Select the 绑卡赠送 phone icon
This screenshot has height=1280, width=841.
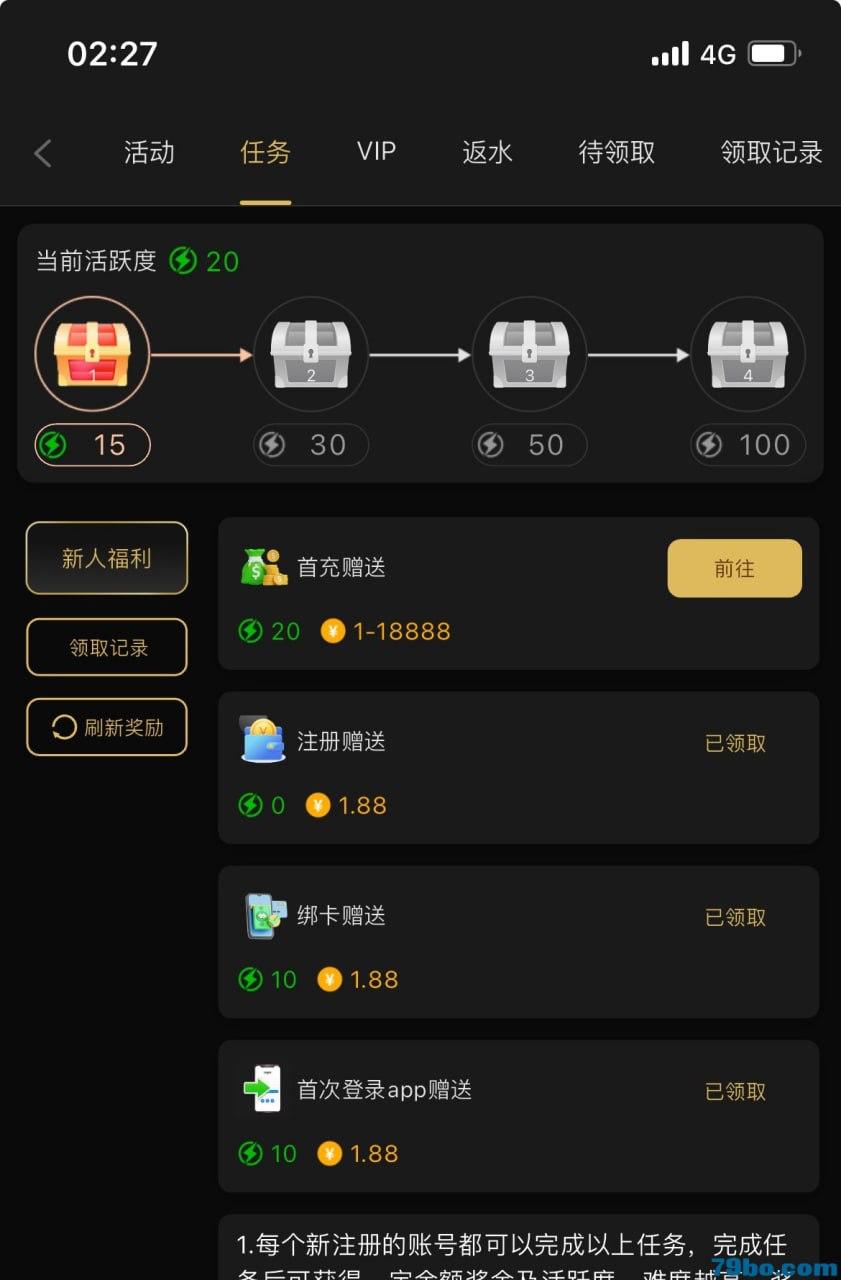pos(263,914)
